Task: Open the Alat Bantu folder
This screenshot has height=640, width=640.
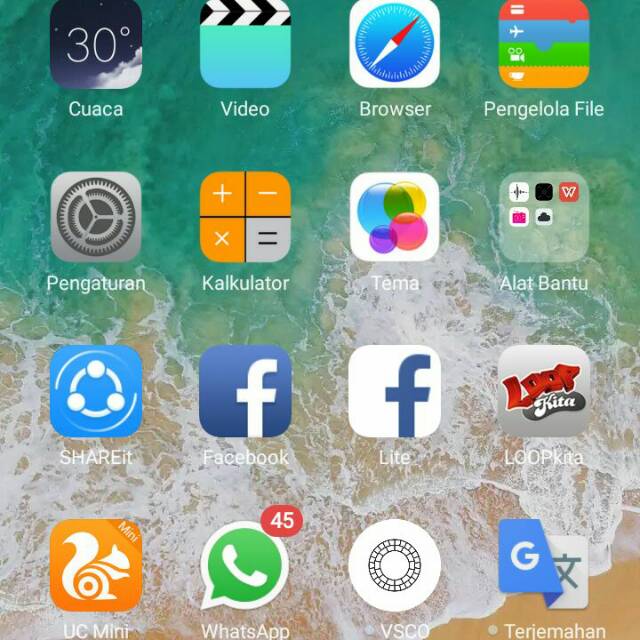Action: coord(544,217)
